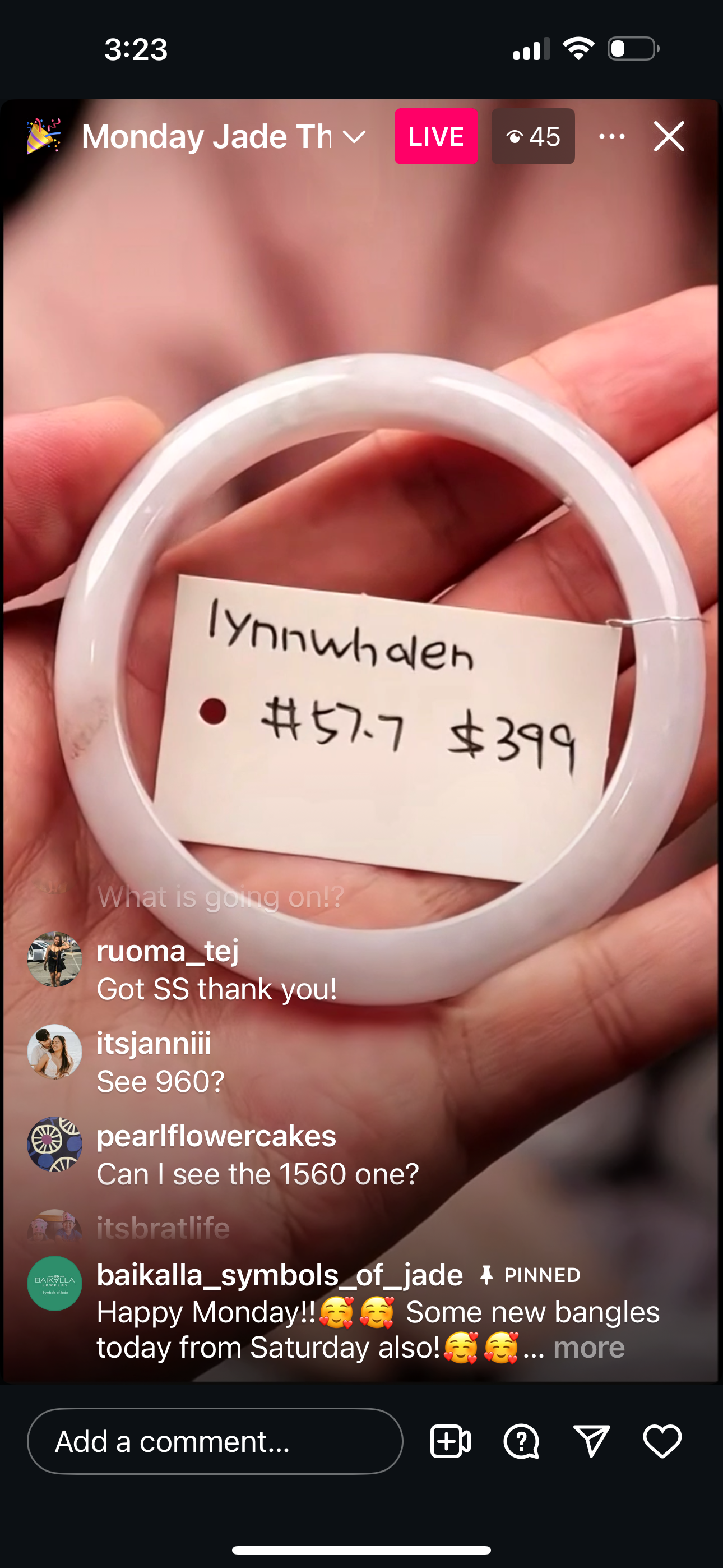The height and width of the screenshot is (1568, 723).
Task: Tap the Add a comment field
Action: click(x=215, y=1441)
